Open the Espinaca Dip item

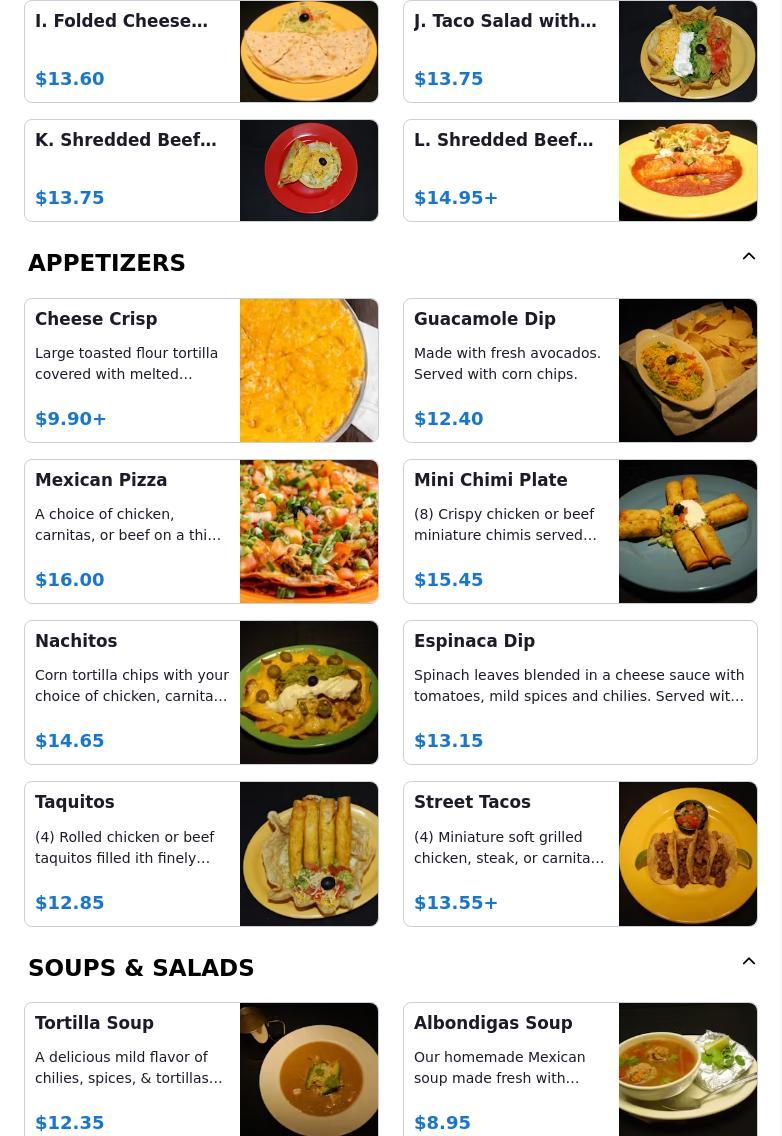pos(580,692)
